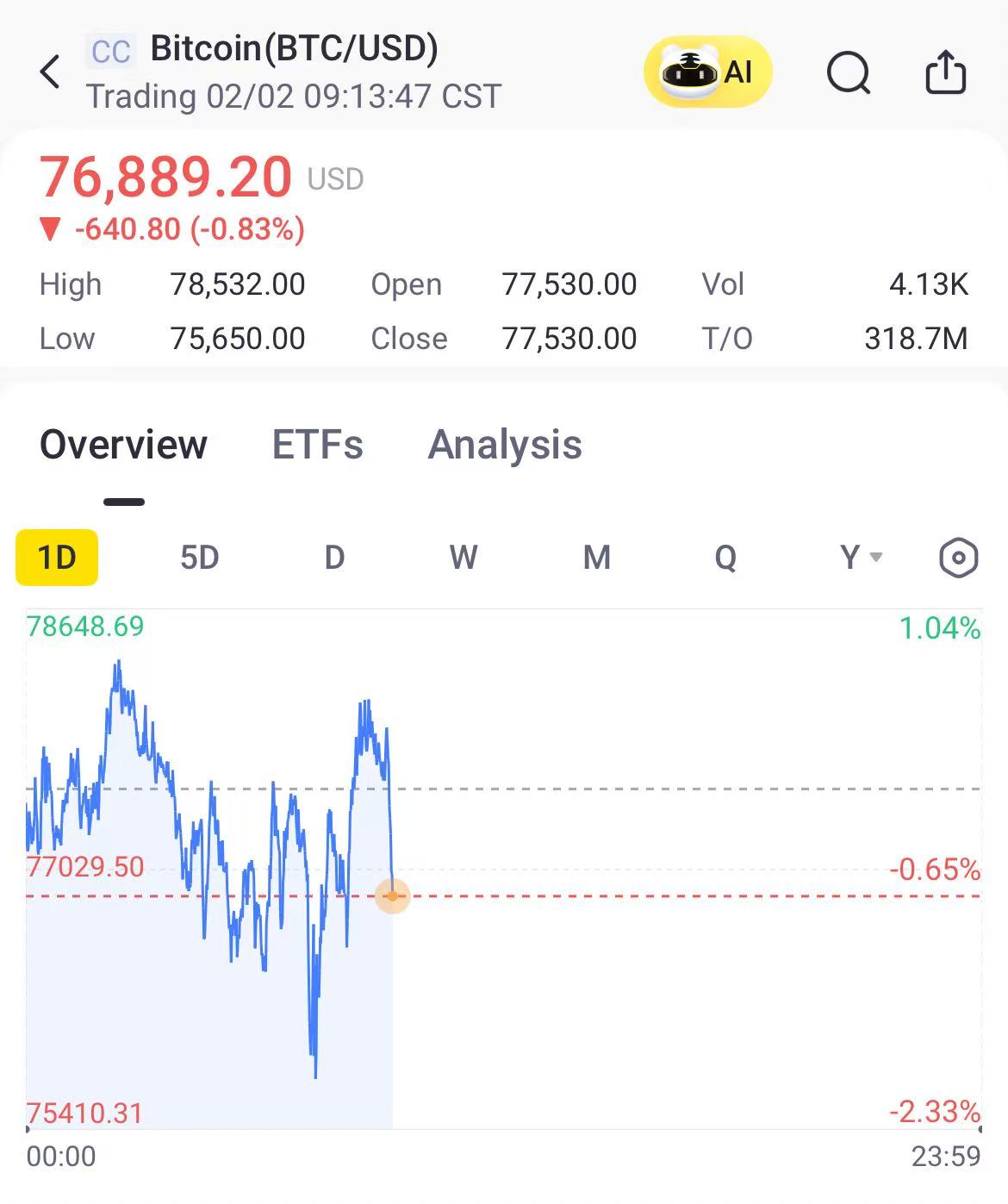1008x1204 pixels.
Task: Switch to the ETFs tab
Action: coord(318,445)
